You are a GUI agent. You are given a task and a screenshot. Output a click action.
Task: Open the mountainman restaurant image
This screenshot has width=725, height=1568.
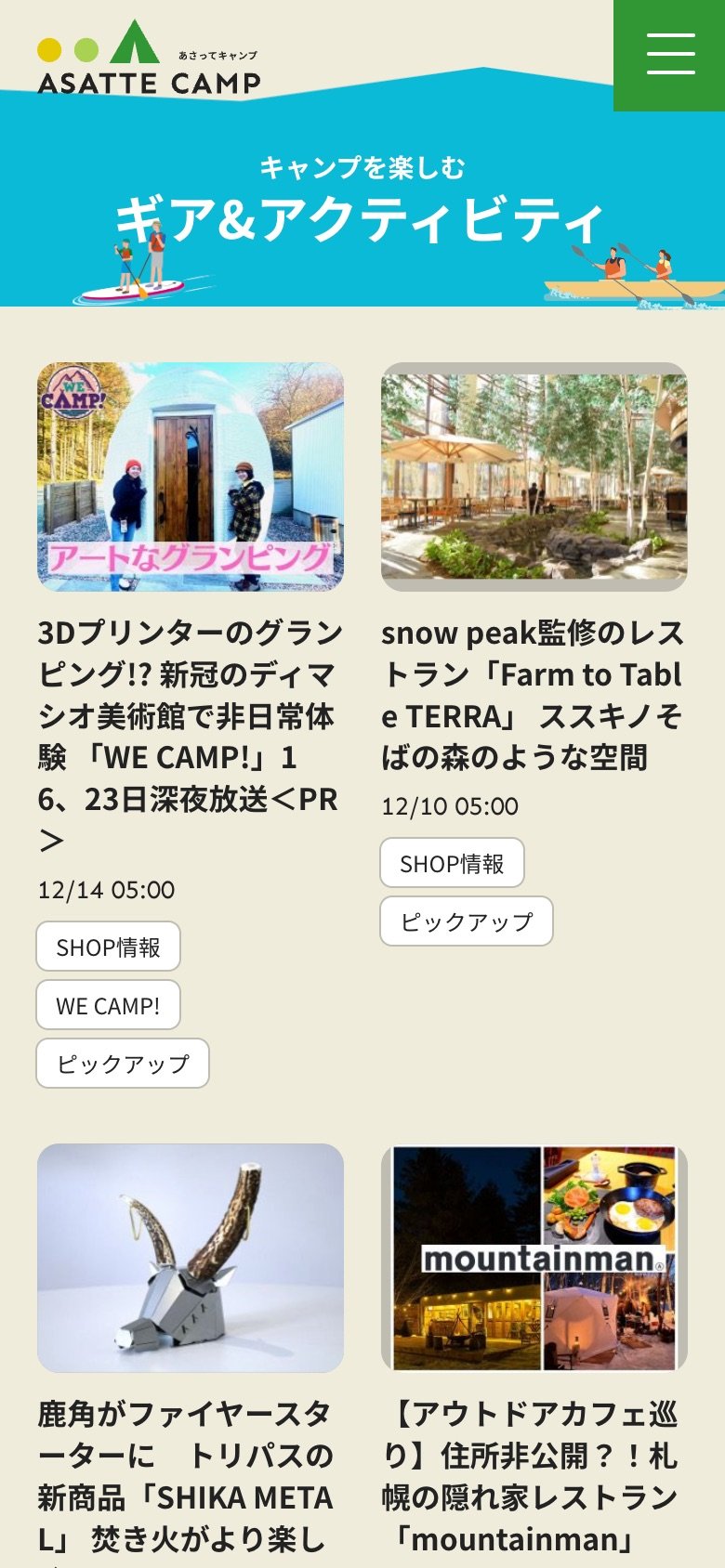(x=534, y=1258)
